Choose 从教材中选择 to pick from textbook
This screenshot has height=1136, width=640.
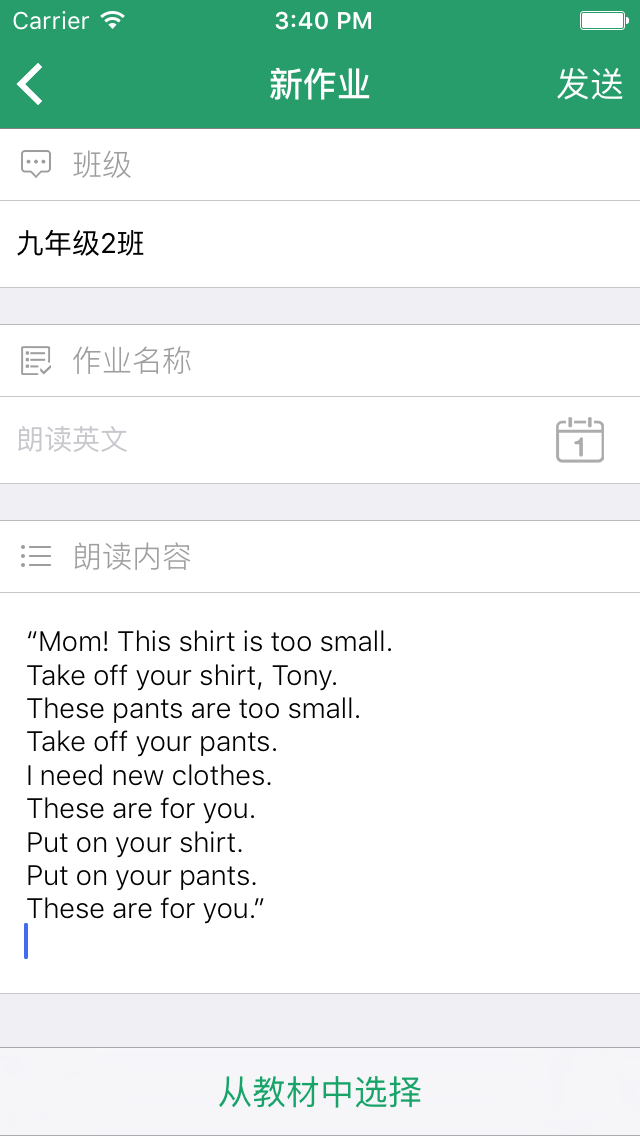tap(320, 1091)
